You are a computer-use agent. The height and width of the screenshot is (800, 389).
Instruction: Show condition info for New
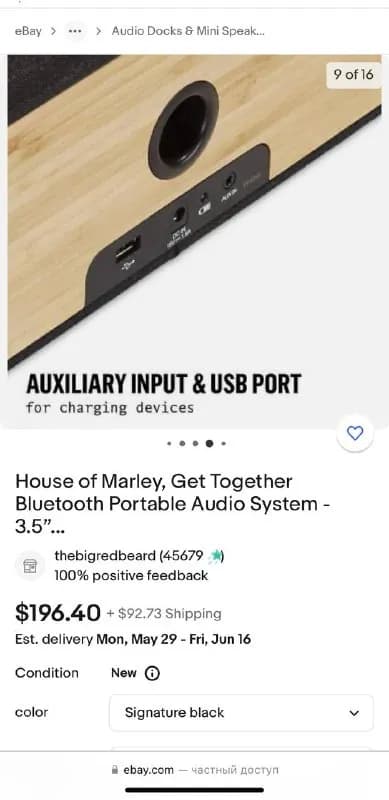coord(152,673)
